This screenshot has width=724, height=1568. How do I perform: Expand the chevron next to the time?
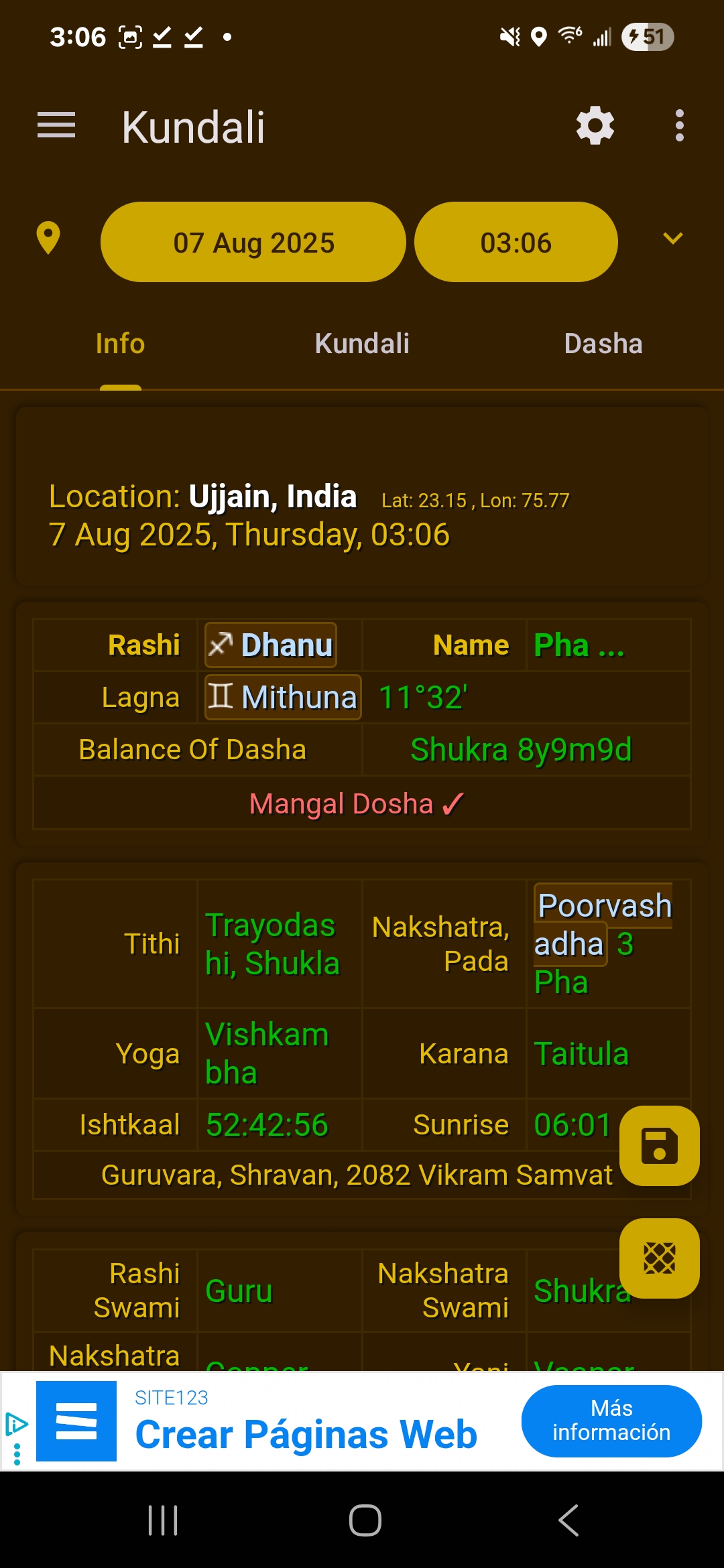click(672, 239)
